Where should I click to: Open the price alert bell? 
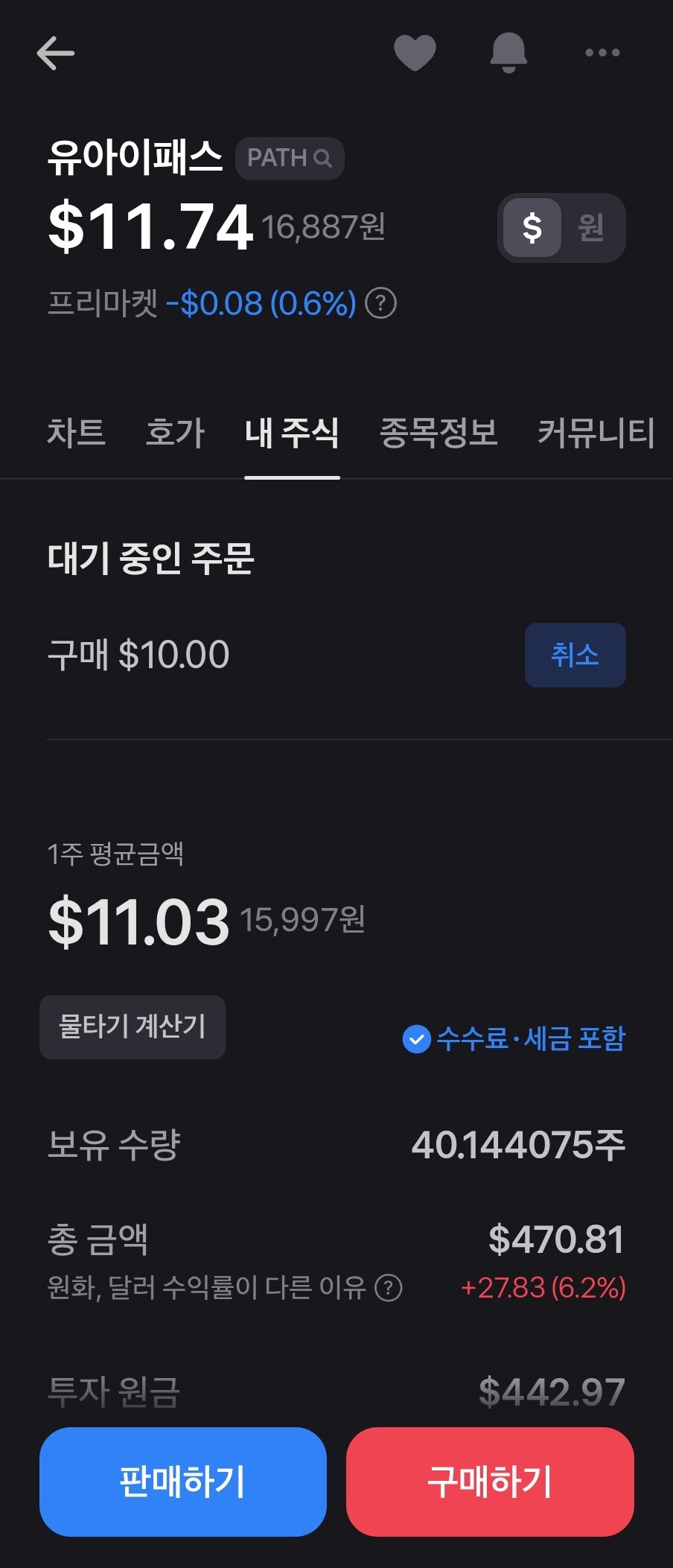click(x=508, y=53)
